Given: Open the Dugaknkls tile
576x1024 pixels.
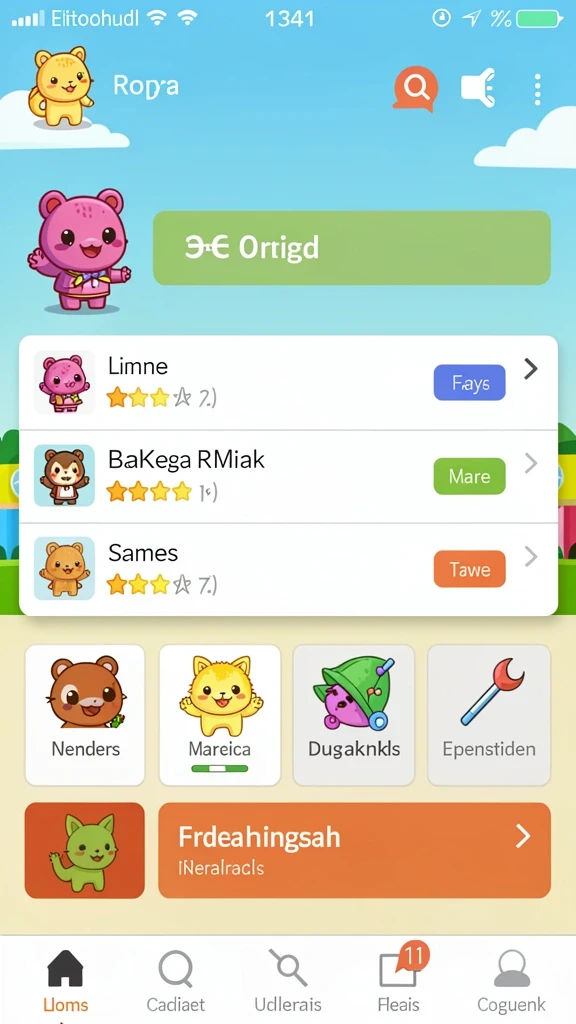Looking at the screenshot, I should tap(354, 715).
